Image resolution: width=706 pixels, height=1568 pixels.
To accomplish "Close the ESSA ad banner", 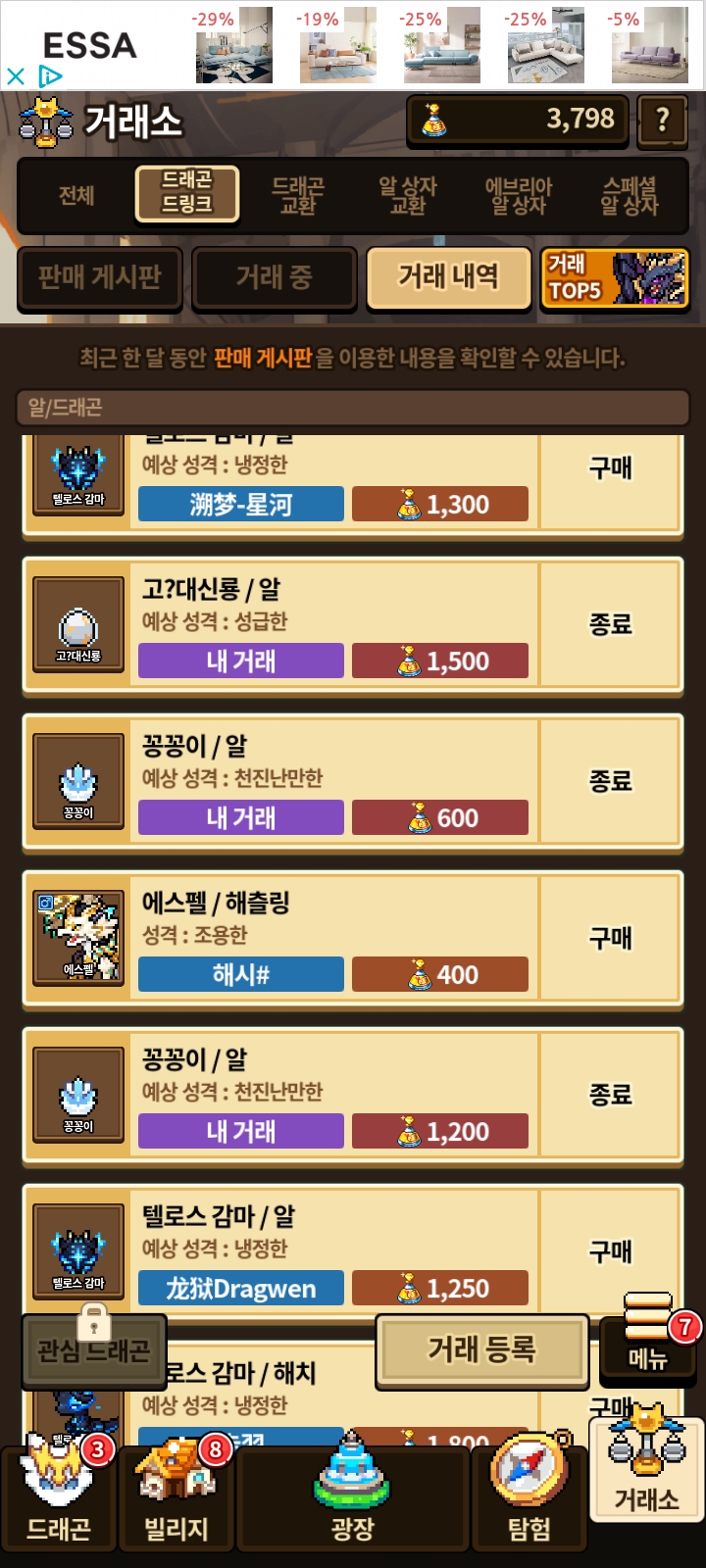I will pyautogui.click(x=16, y=76).
